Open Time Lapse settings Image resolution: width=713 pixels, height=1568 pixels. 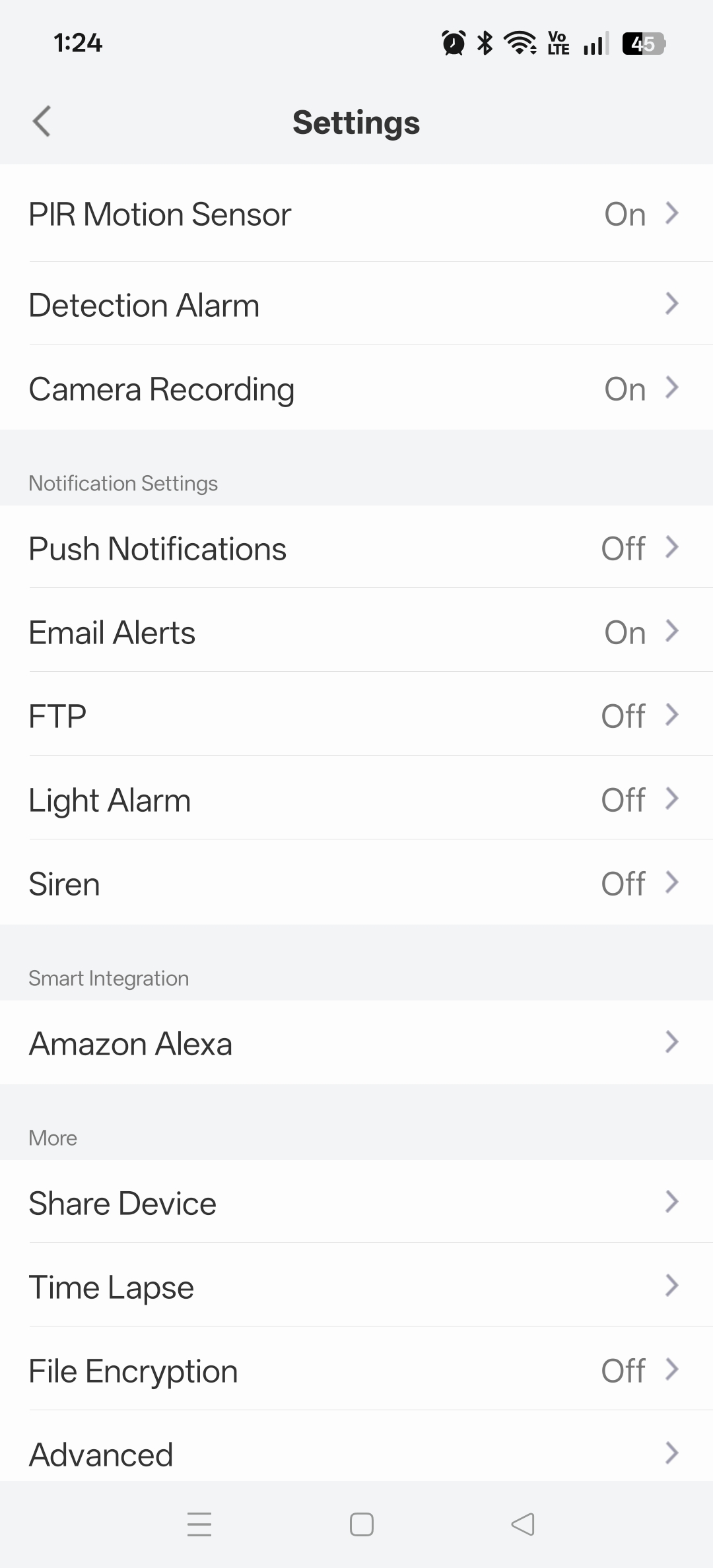point(356,1287)
